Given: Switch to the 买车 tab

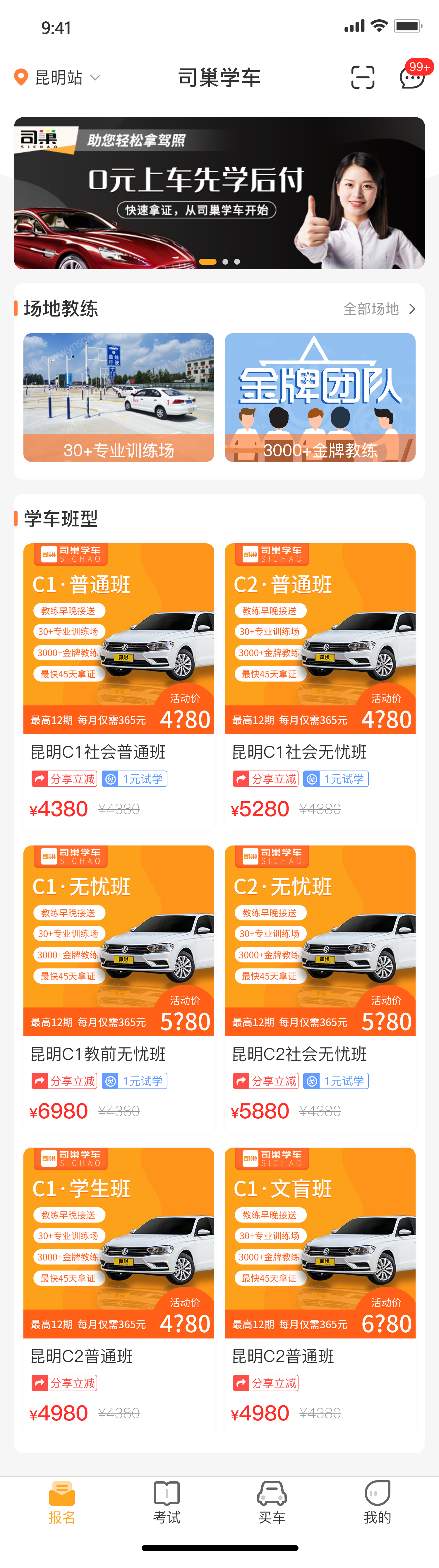Looking at the screenshot, I should pyautogui.click(x=272, y=1502).
